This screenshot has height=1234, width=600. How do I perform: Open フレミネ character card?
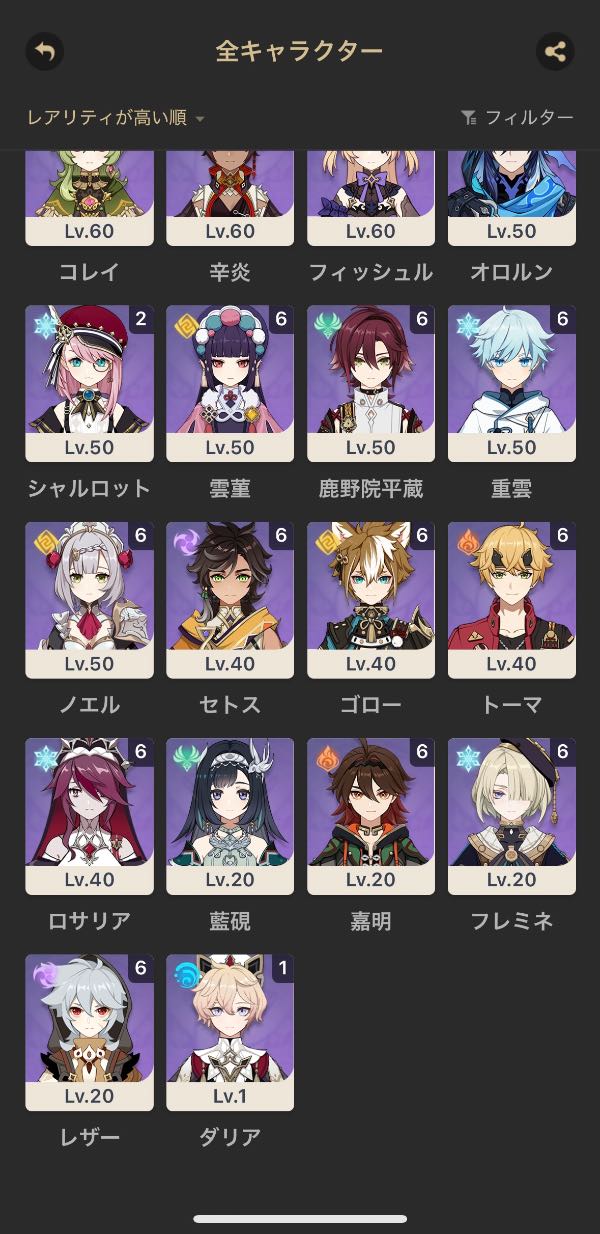pyautogui.click(x=512, y=815)
